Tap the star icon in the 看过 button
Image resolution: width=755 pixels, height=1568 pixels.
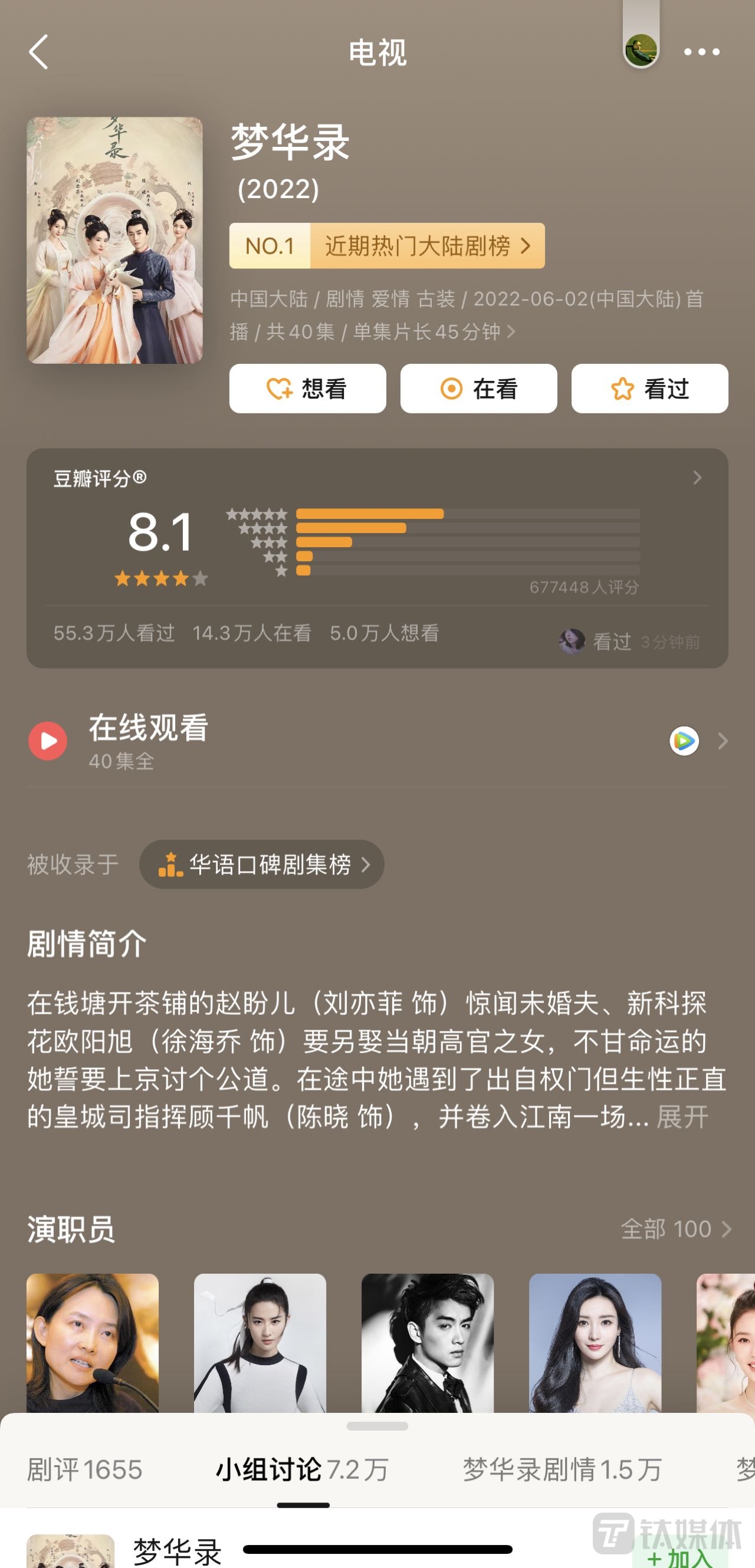[621, 389]
